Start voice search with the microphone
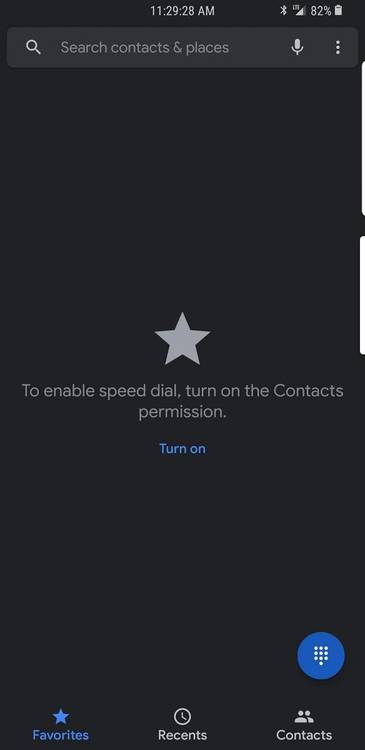 pyautogui.click(x=297, y=47)
